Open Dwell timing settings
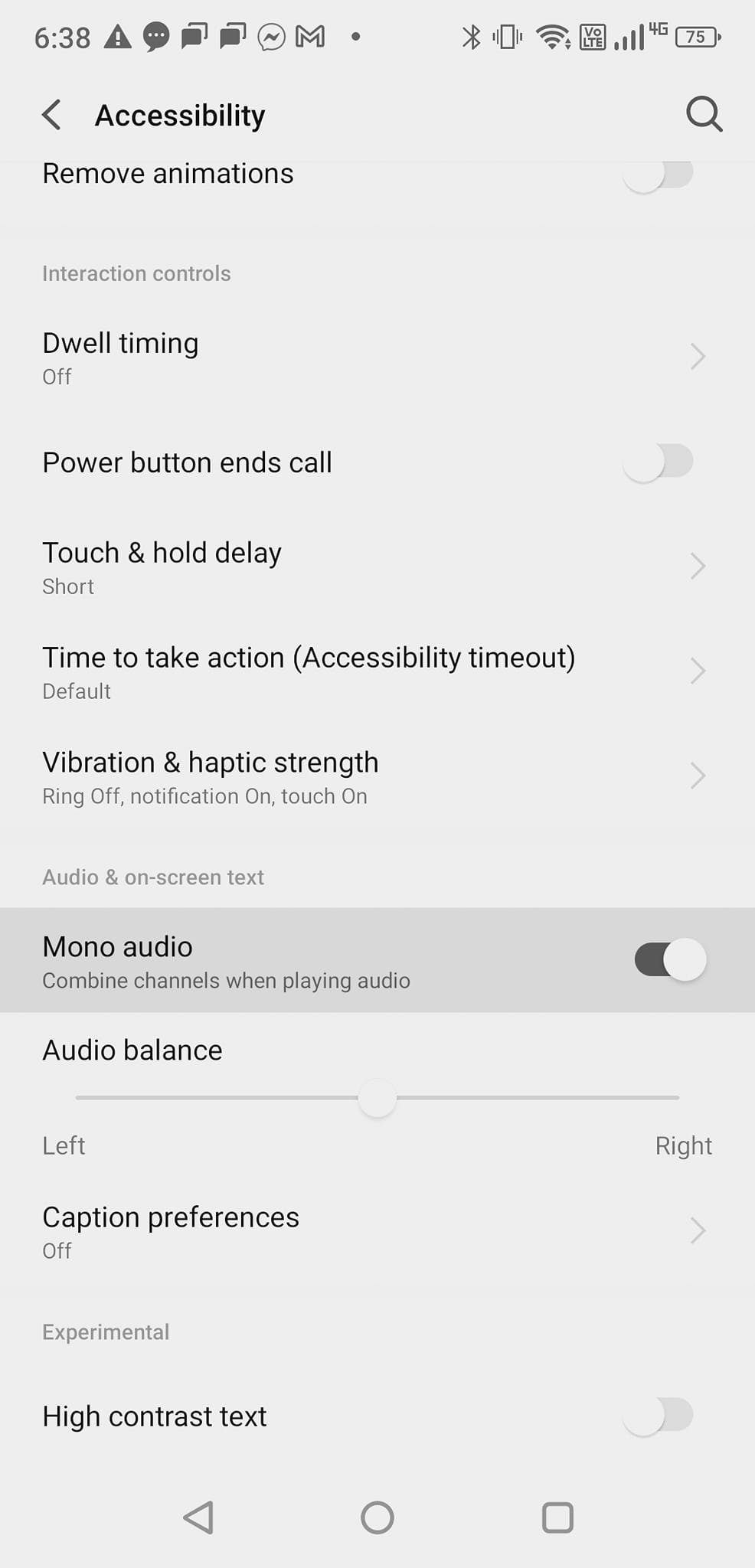 [377, 358]
